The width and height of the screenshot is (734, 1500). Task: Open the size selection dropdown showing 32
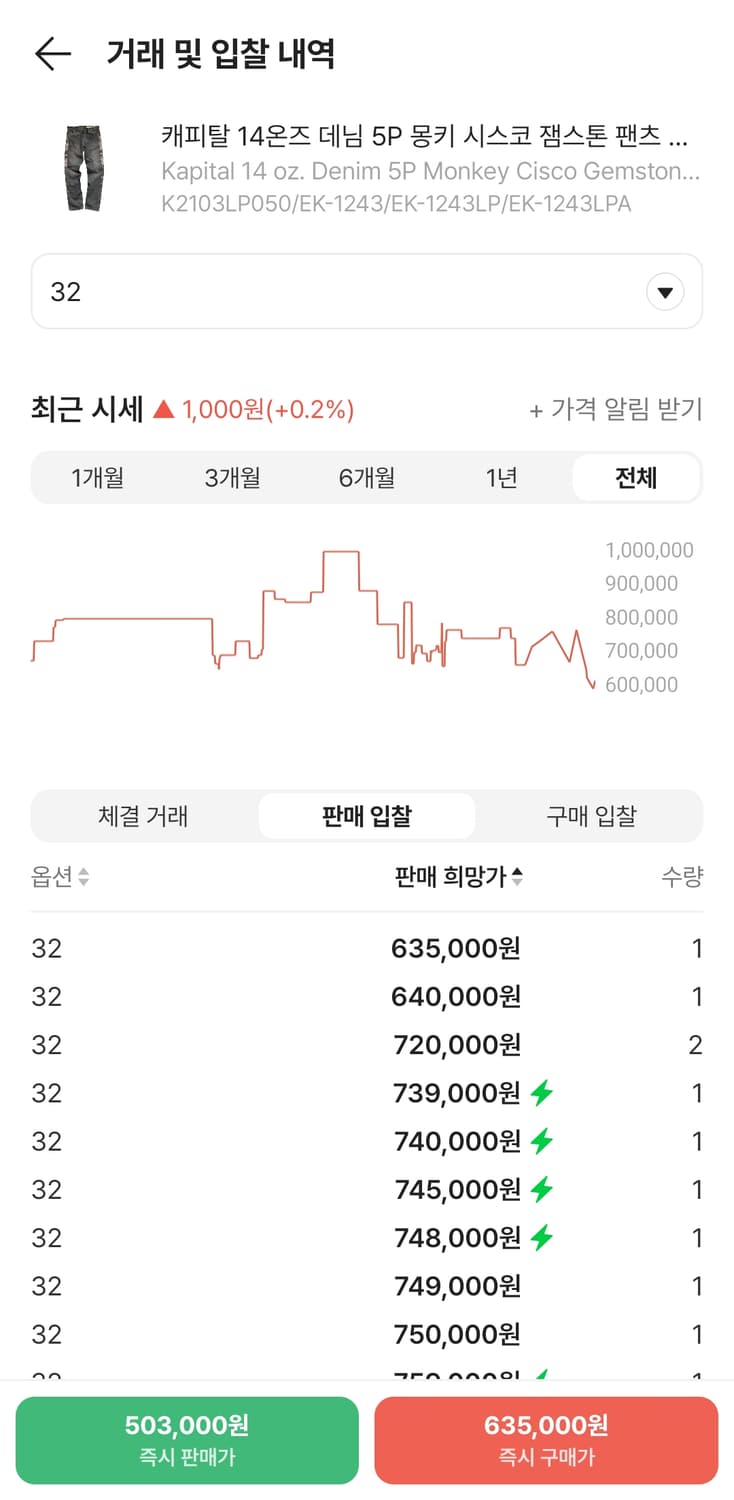367,291
